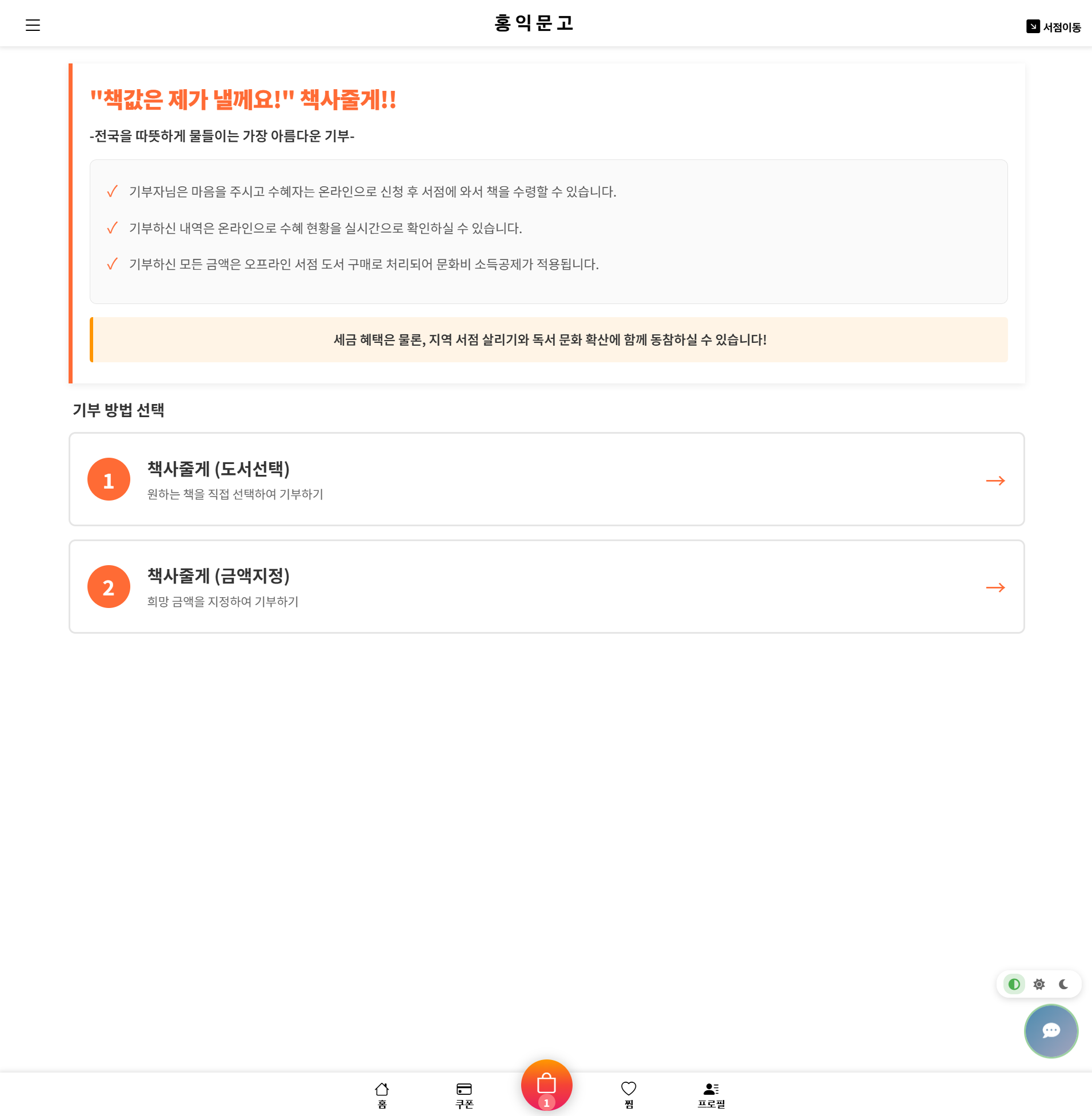Open 책사줄게 (금액지정) donation option
1092x1116 pixels.
pos(546,587)
